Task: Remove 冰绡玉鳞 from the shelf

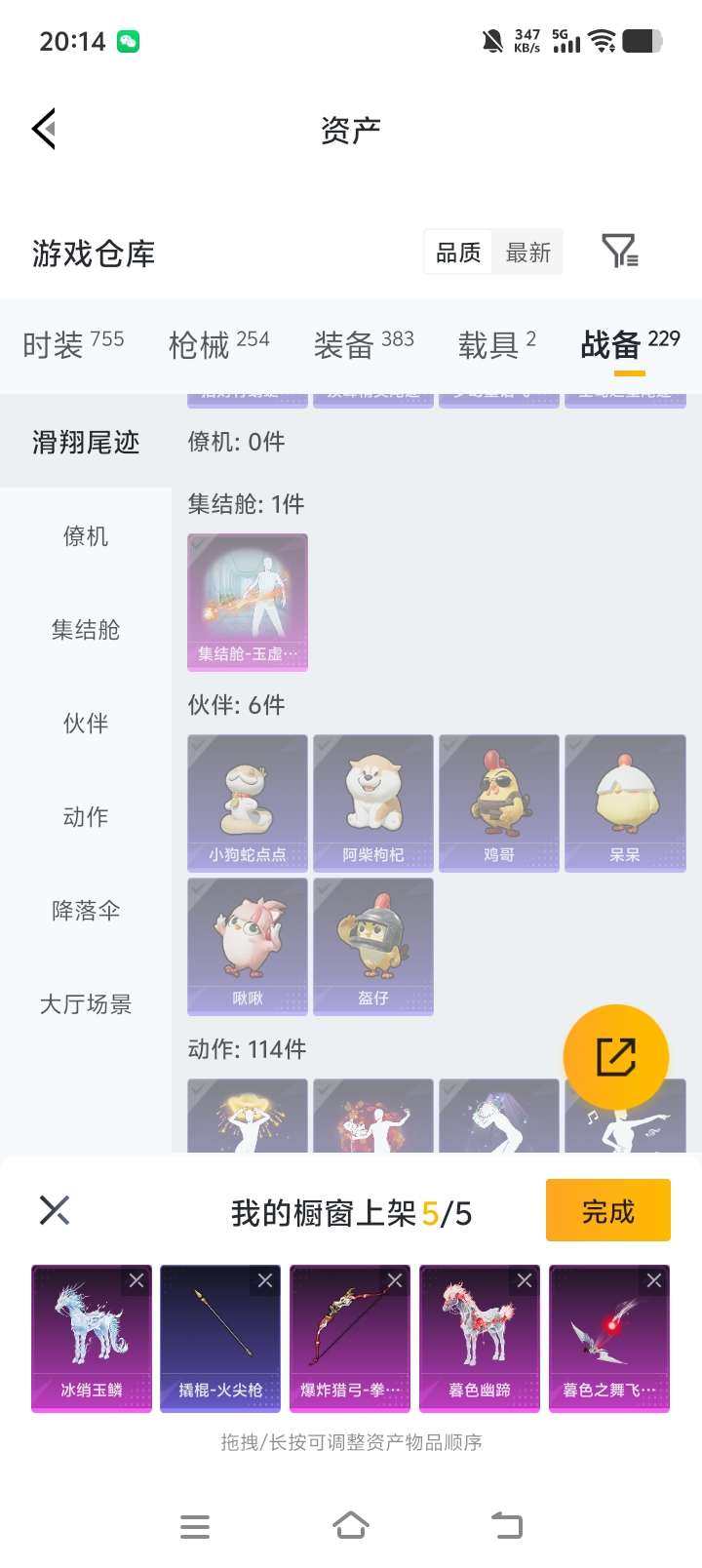Action: tap(136, 1280)
